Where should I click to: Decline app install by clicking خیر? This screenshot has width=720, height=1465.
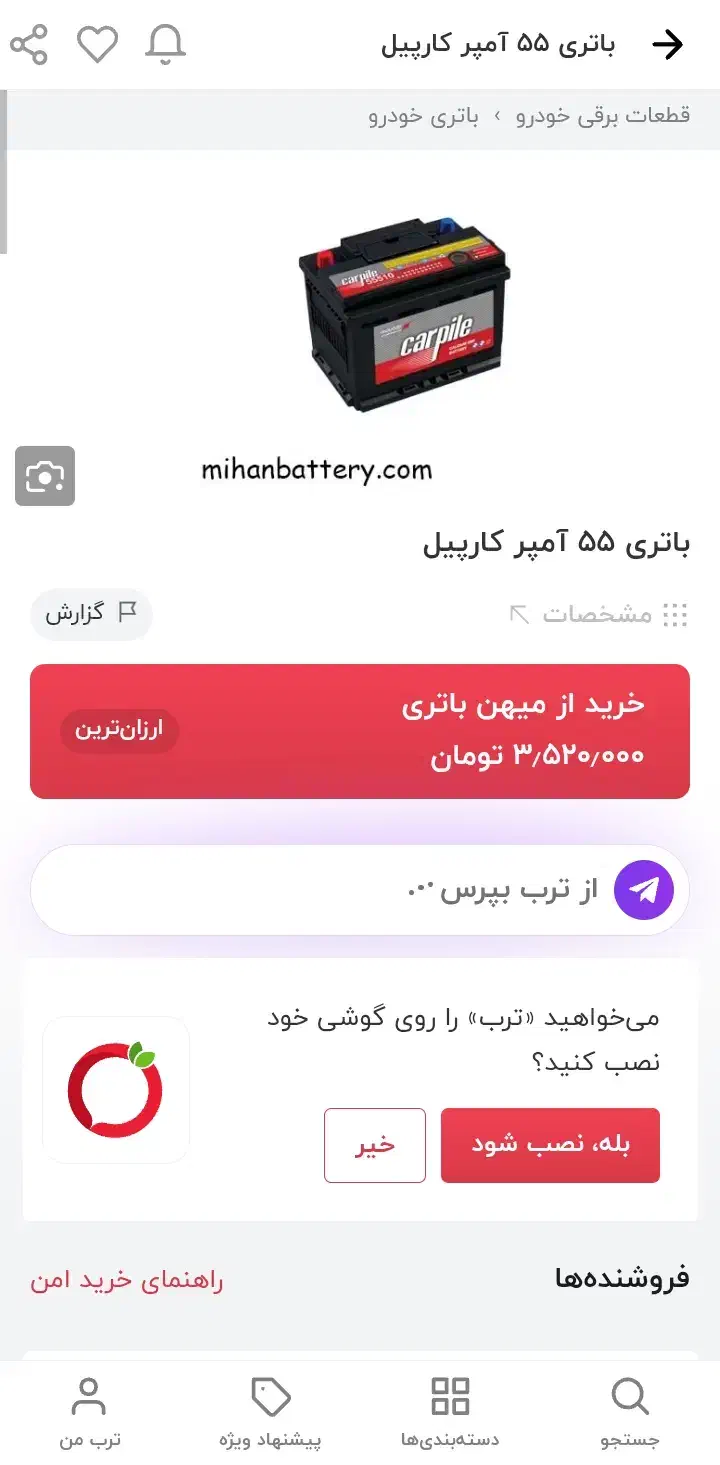(375, 1147)
